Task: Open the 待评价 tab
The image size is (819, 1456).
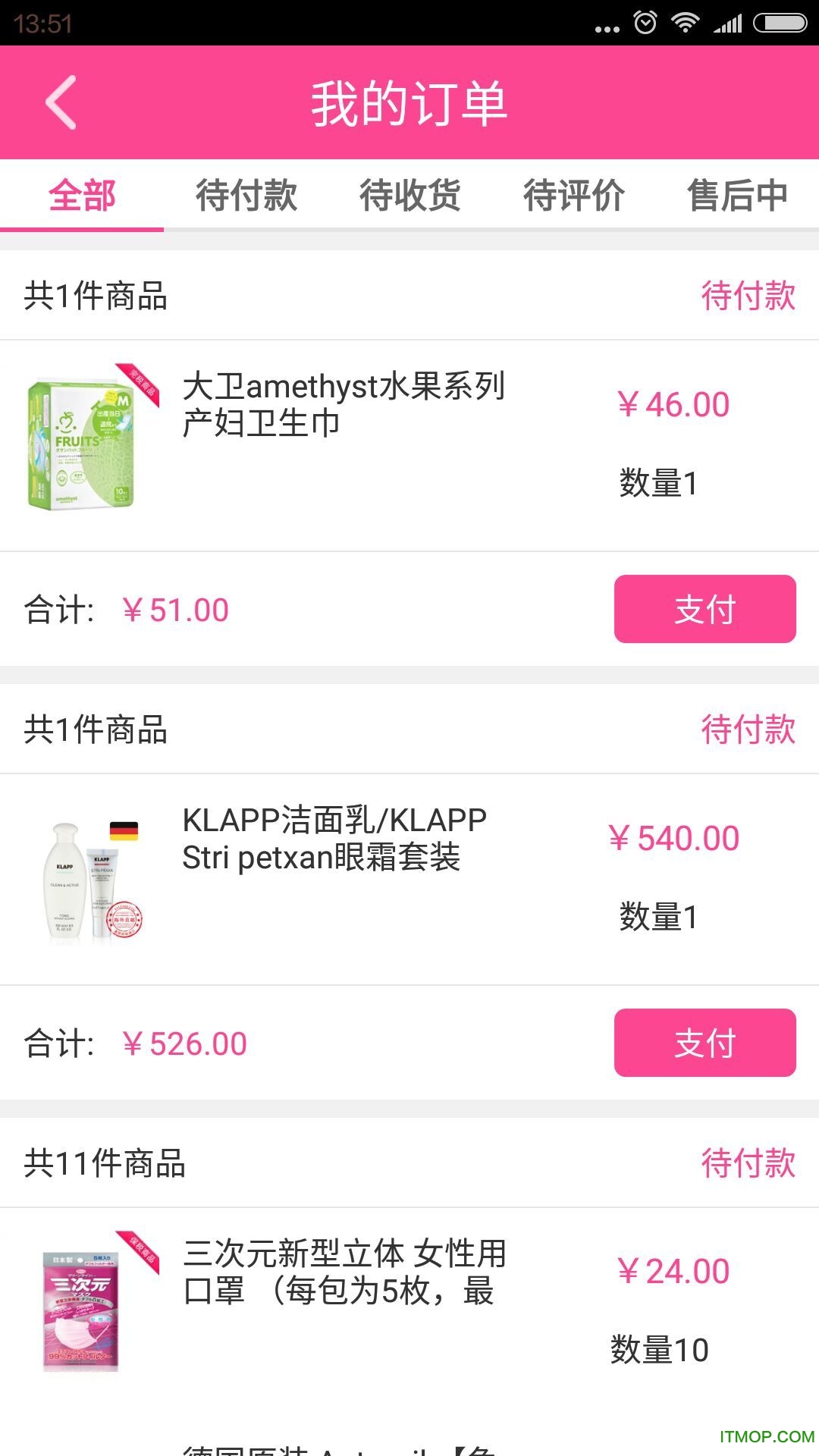Action: (x=573, y=196)
